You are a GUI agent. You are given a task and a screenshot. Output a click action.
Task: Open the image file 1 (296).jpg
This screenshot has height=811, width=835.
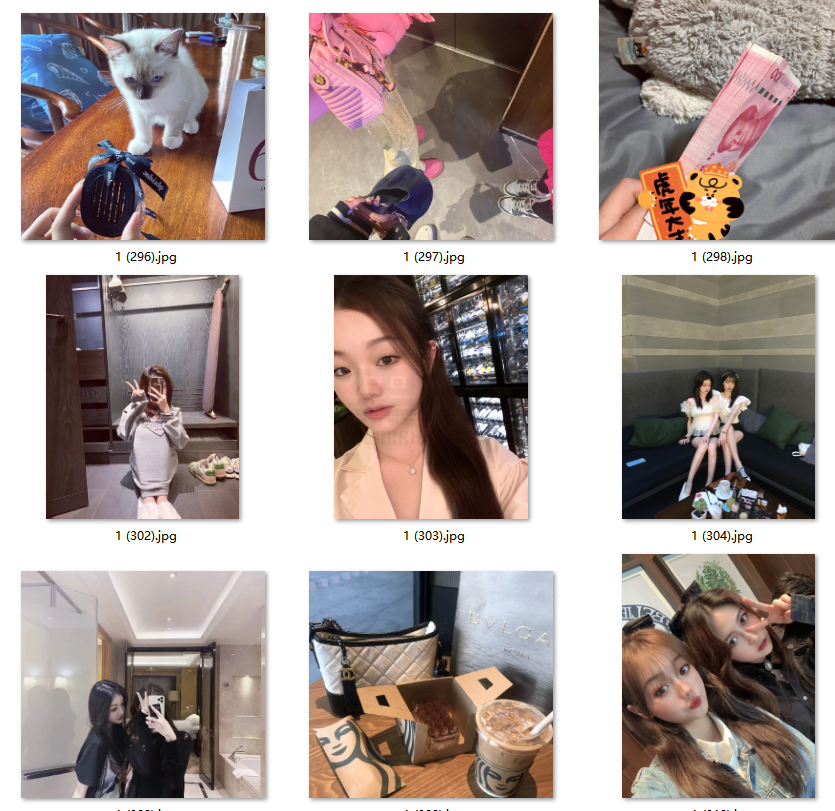pyautogui.click(x=143, y=127)
